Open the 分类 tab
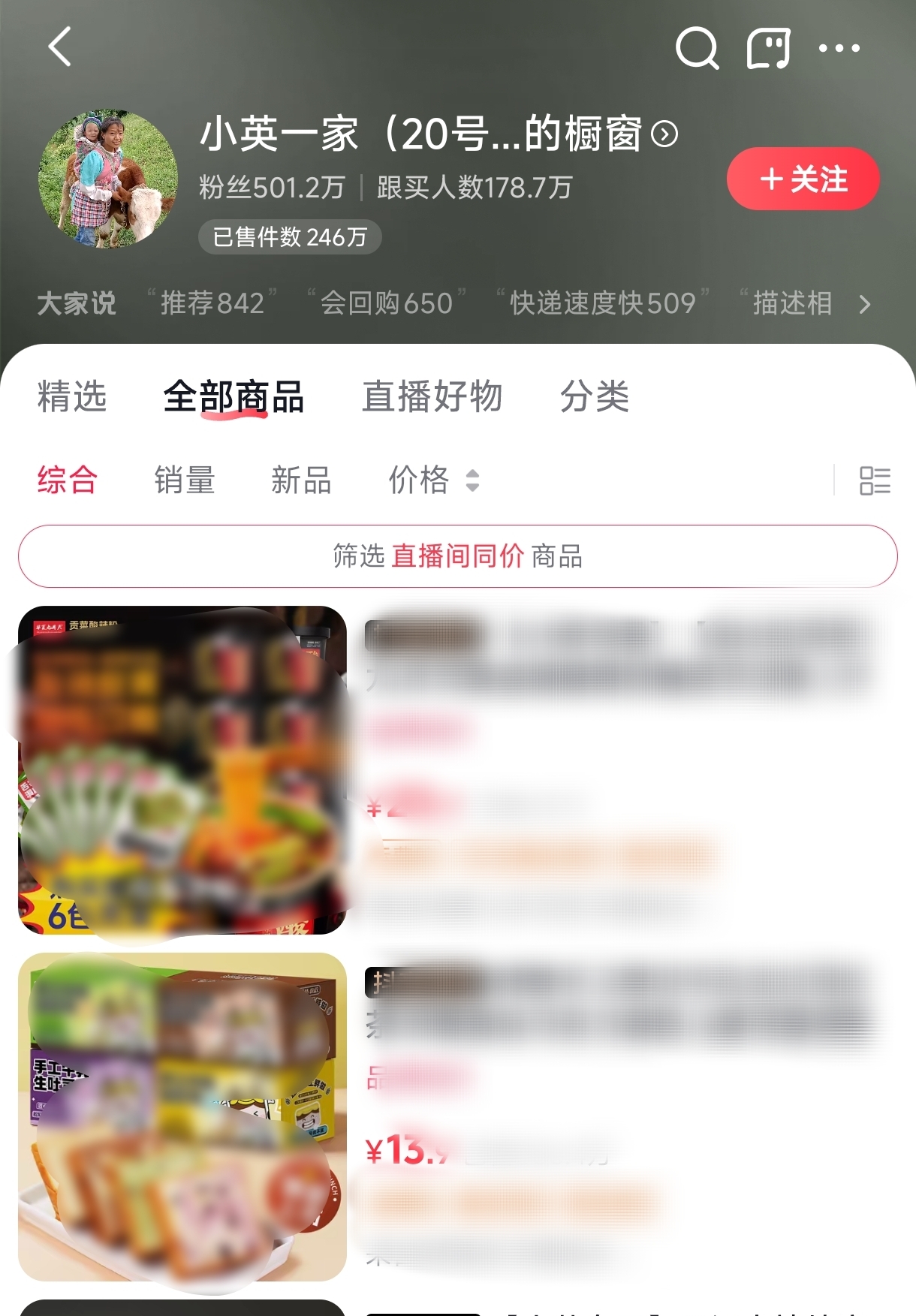Screen dimensions: 916x1316 (594, 396)
